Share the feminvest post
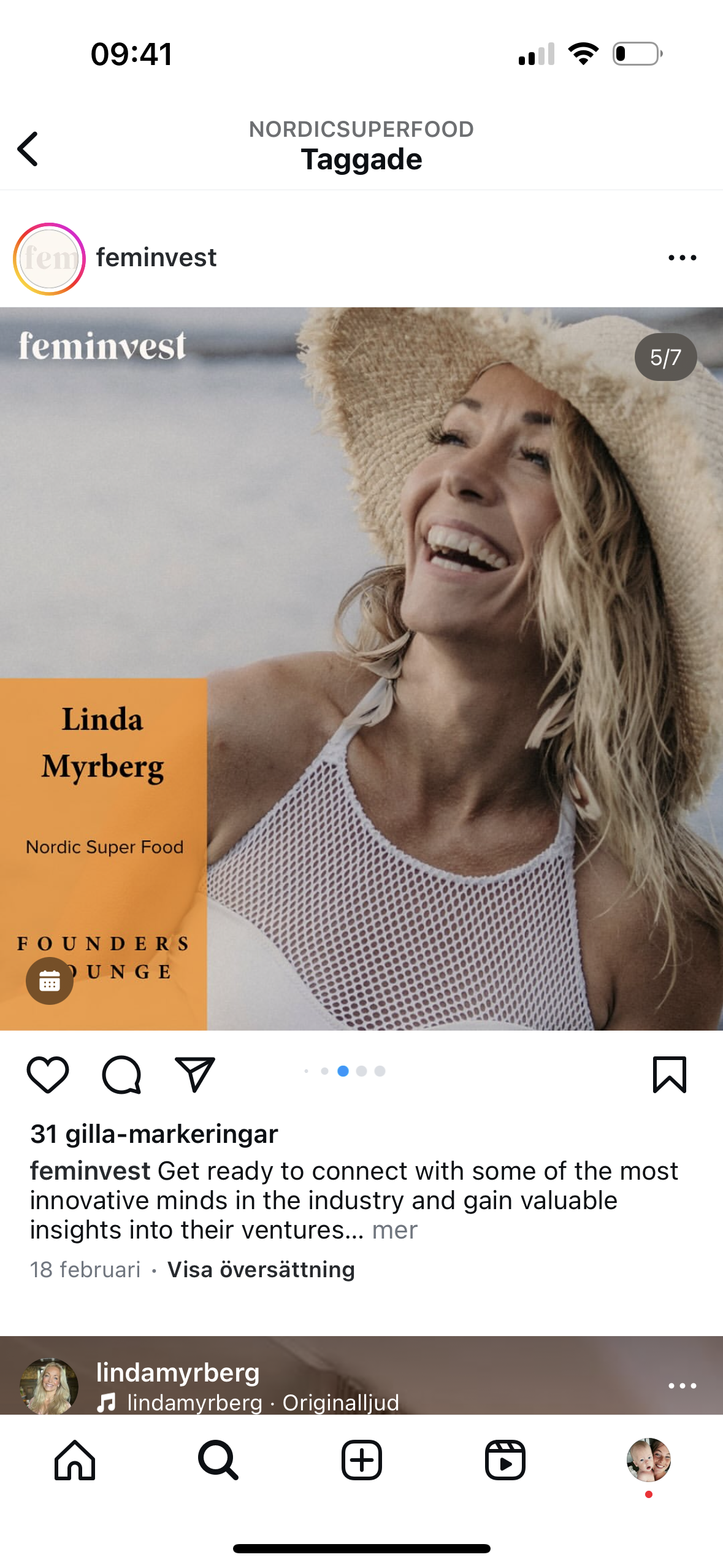 click(194, 1075)
